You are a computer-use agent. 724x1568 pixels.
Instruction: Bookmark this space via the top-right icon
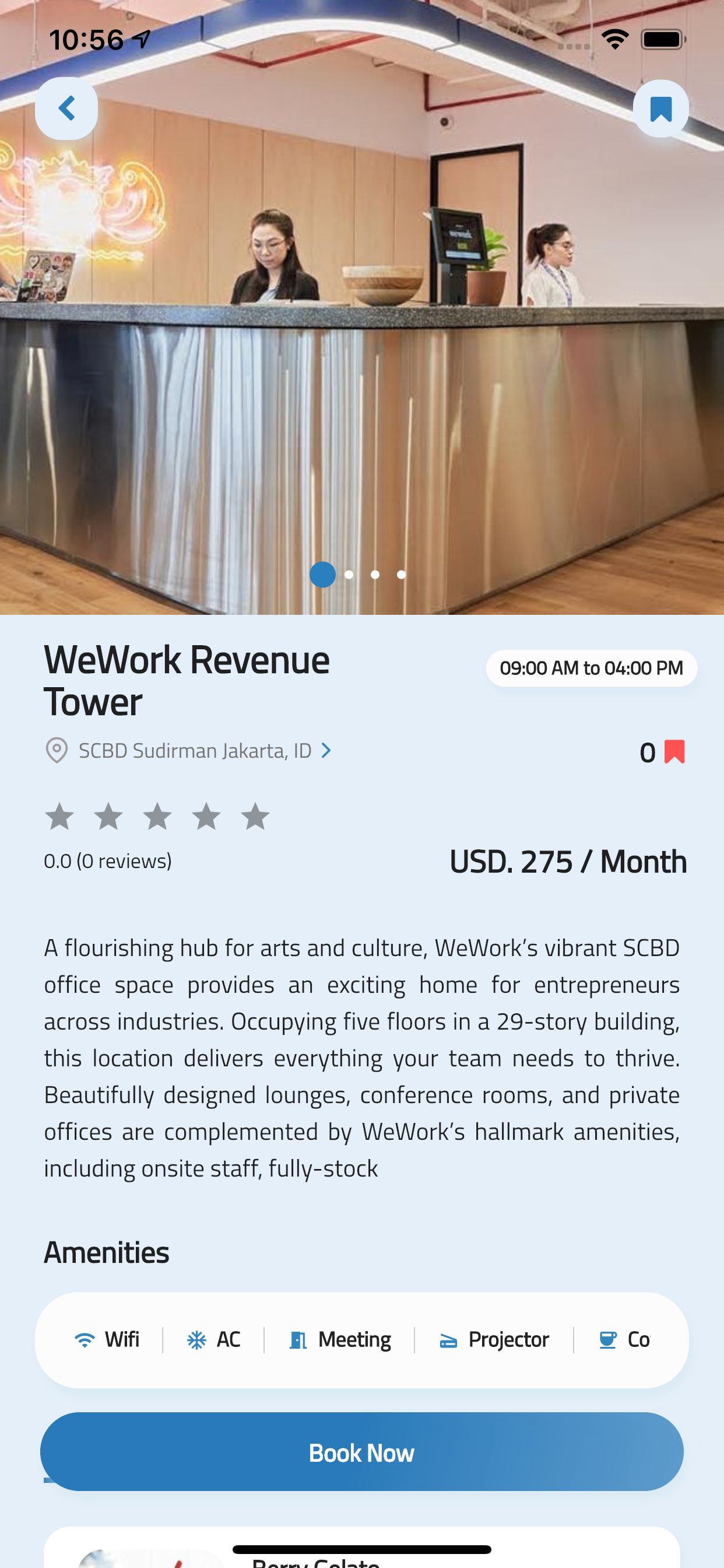pos(660,108)
